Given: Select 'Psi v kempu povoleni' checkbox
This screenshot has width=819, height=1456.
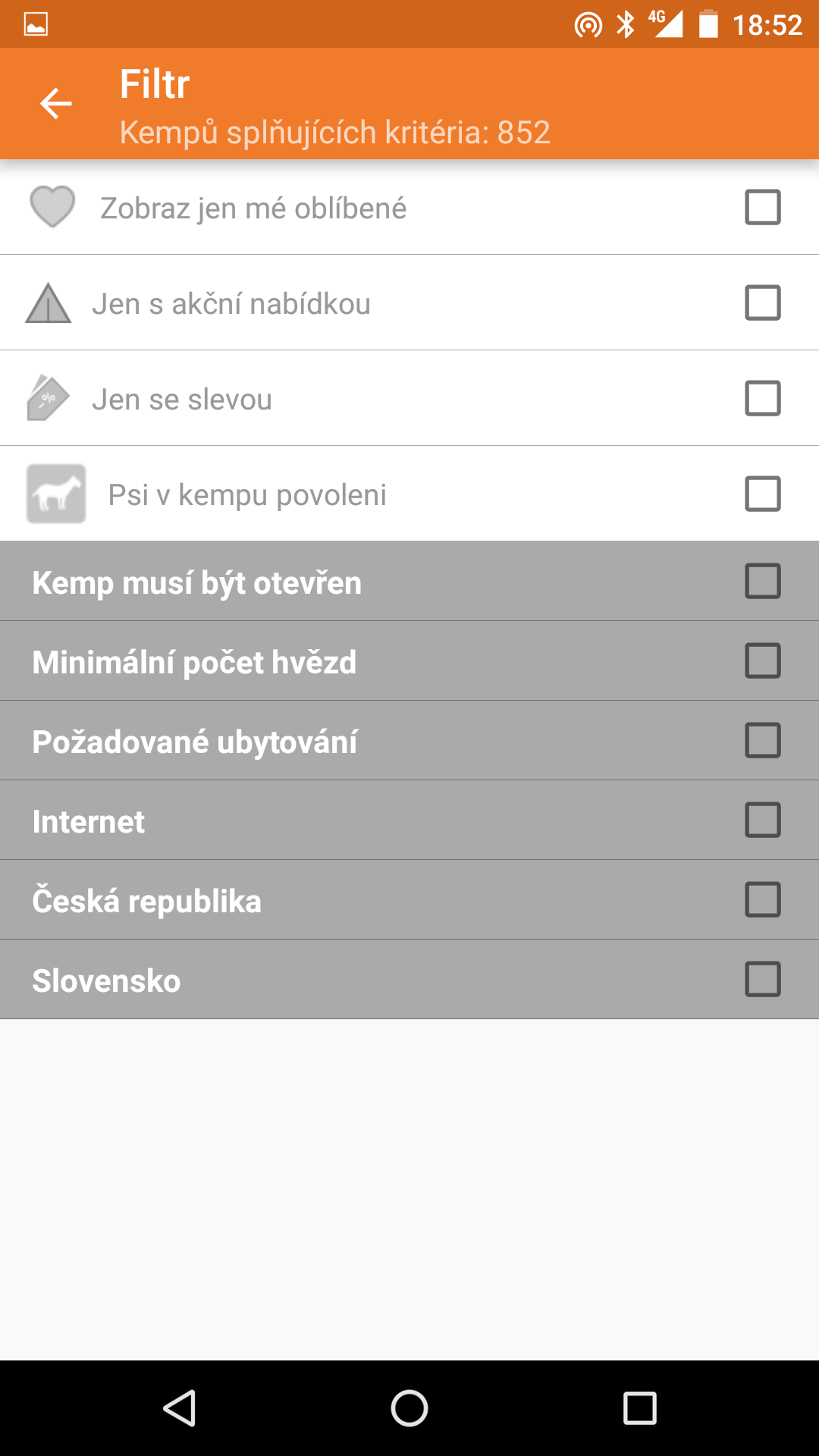Looking at the screenshot, I should pos(763,494).
